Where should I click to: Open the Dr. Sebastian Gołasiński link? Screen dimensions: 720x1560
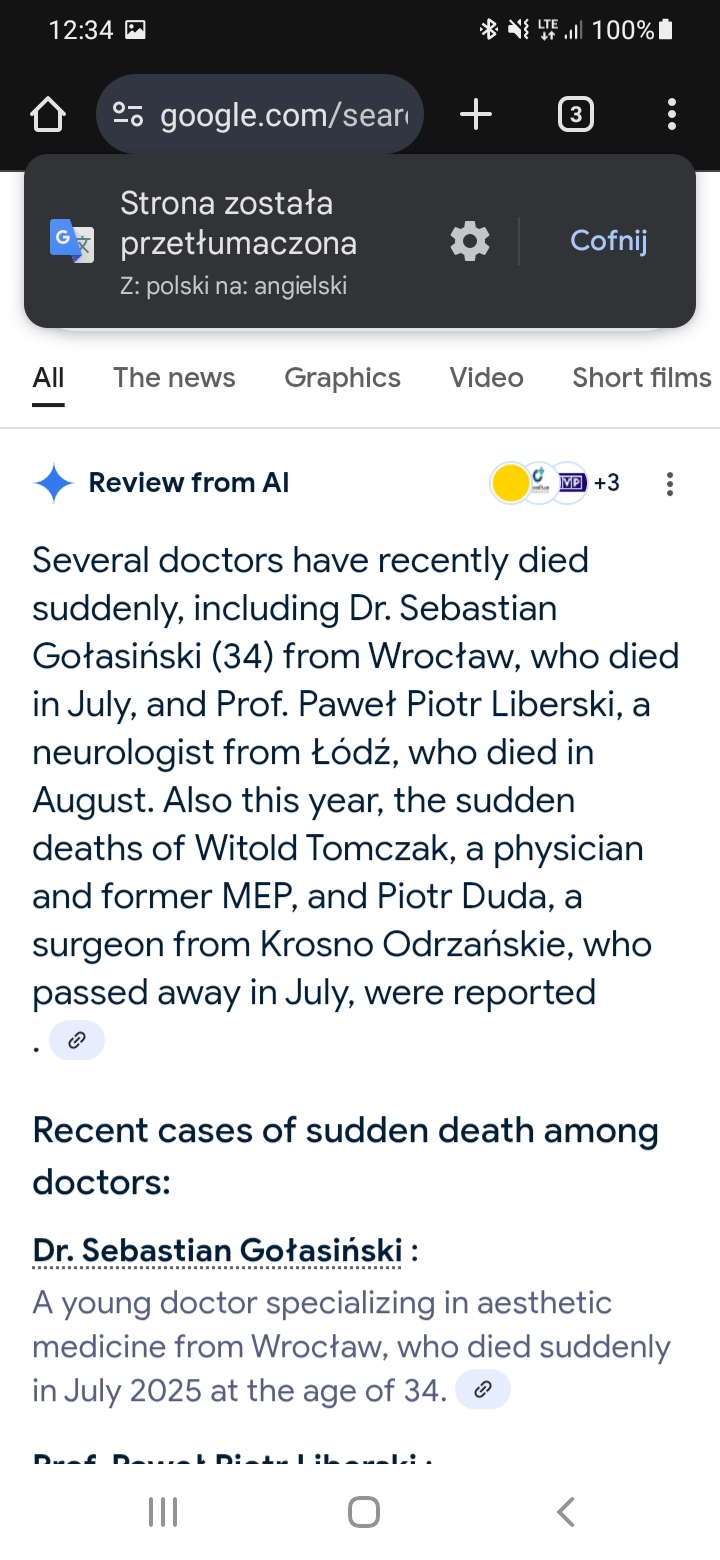tap(217, 1250)
